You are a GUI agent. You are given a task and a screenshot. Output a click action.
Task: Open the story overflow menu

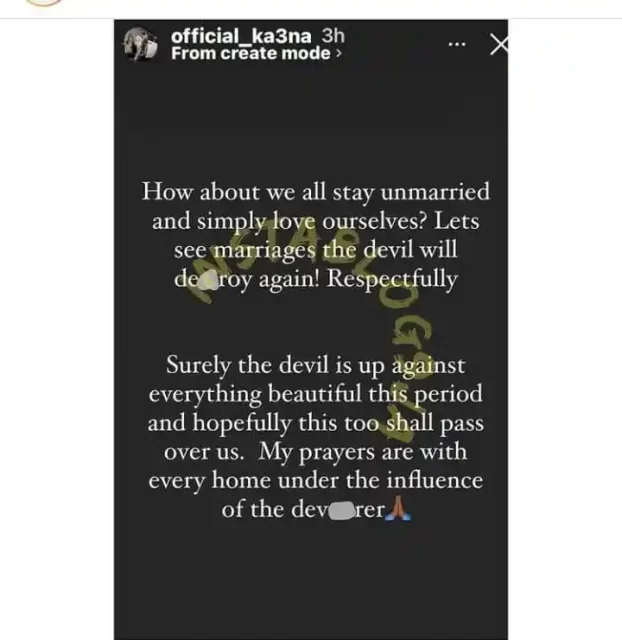(458, 44)
